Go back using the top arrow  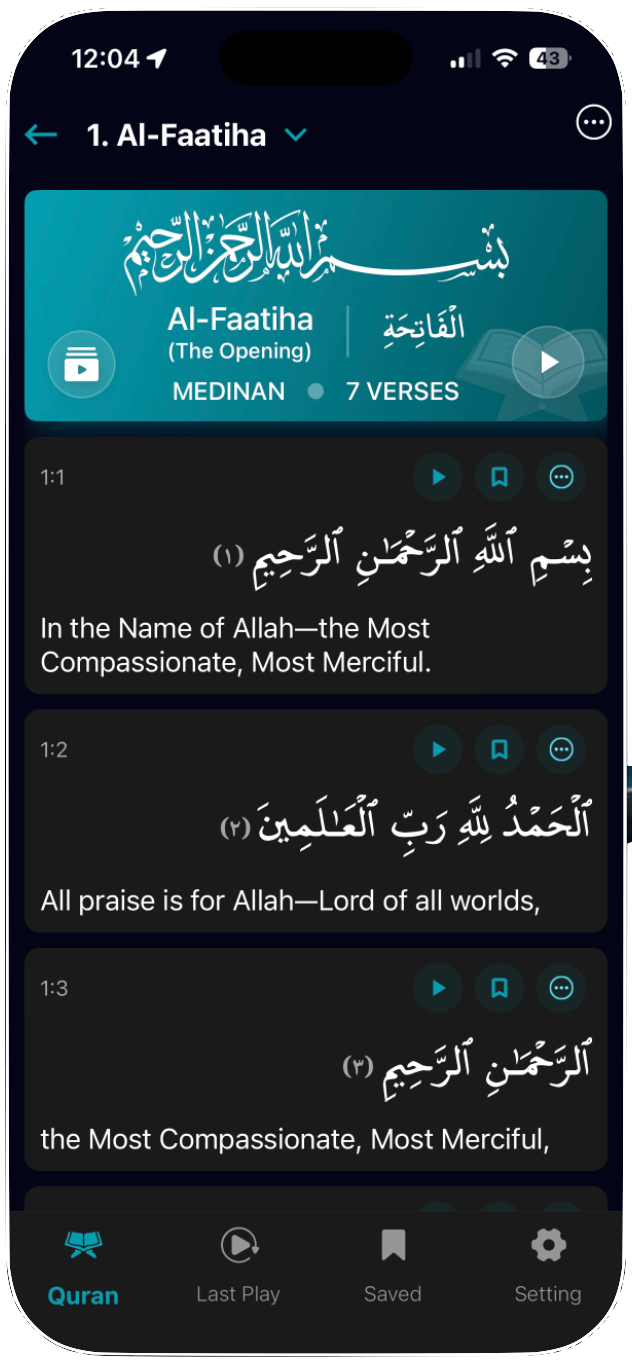click(41, 135)
